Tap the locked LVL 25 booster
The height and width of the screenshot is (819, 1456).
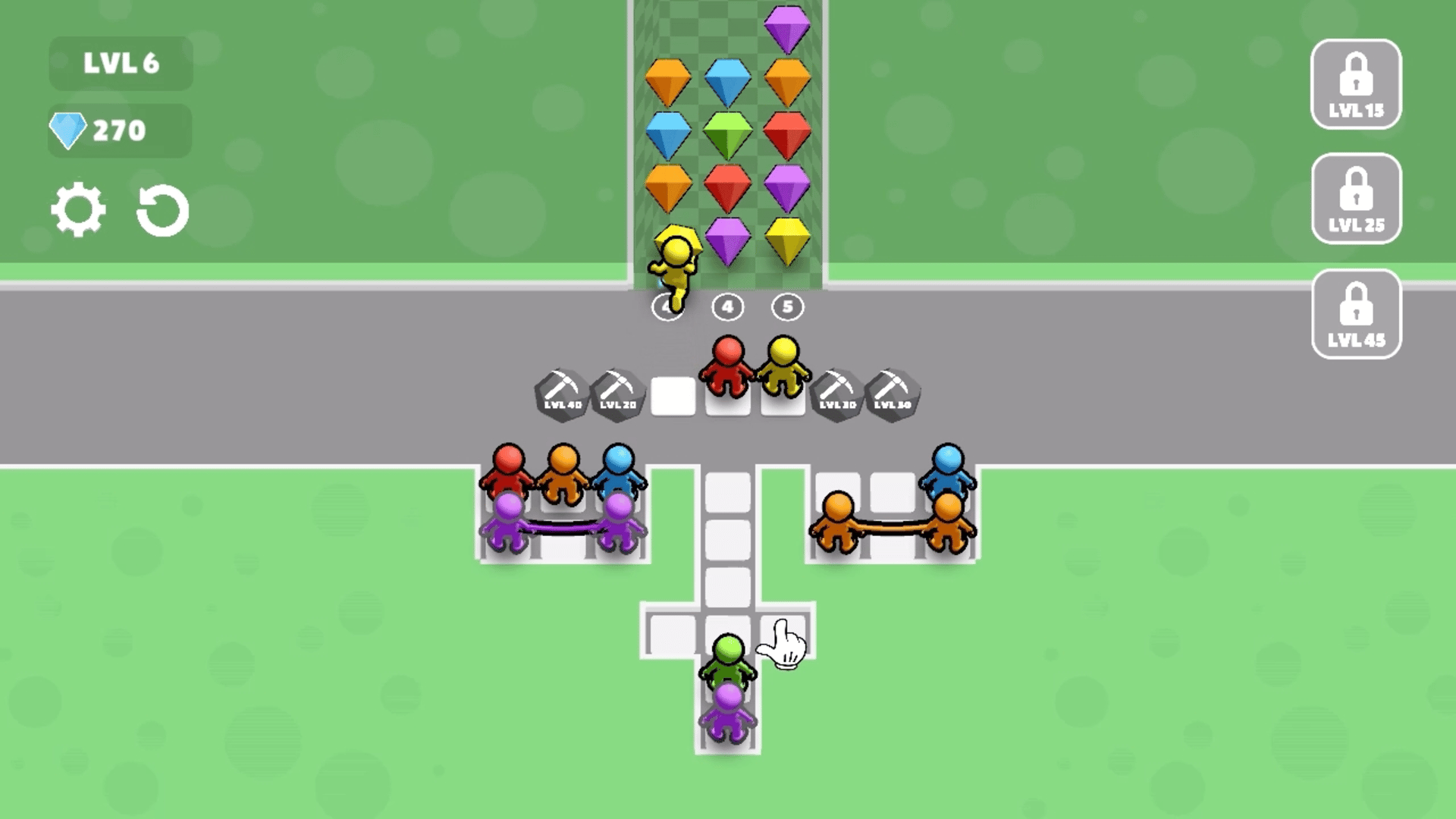click(x=1356, y=199)
